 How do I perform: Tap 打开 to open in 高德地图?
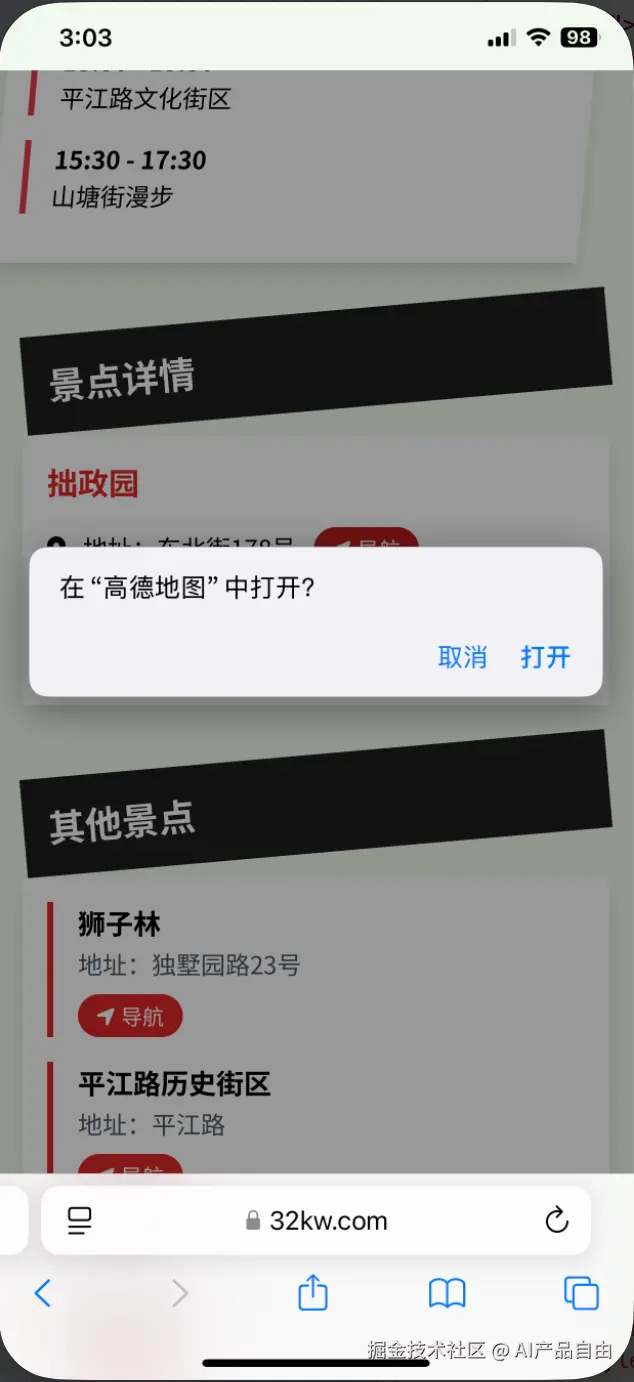tap(545, 657)
